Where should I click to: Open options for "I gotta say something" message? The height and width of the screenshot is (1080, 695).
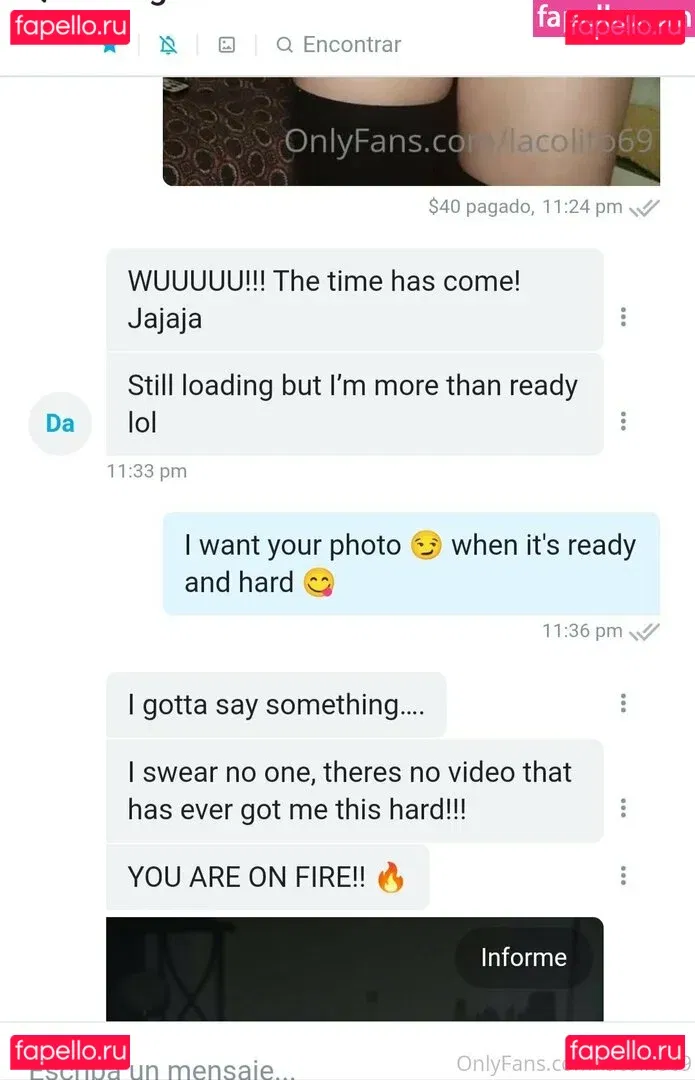(x=623, y=703)
